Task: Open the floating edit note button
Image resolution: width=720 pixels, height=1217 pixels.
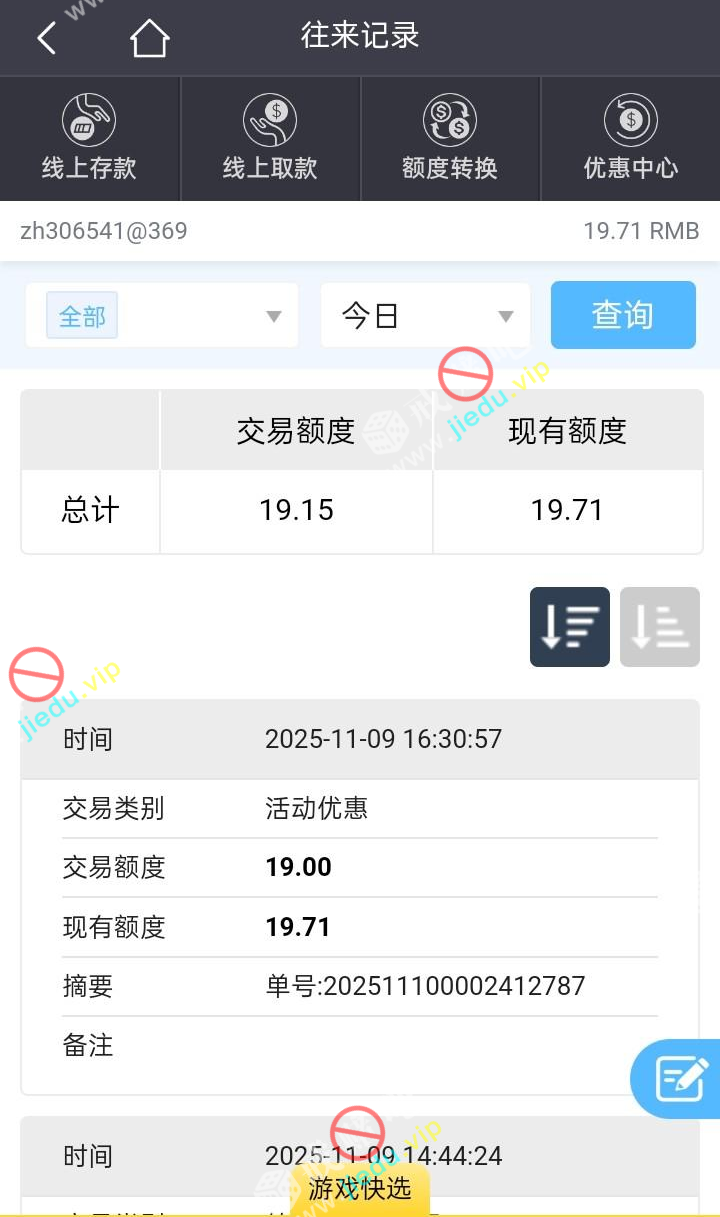Action: 681,1078
